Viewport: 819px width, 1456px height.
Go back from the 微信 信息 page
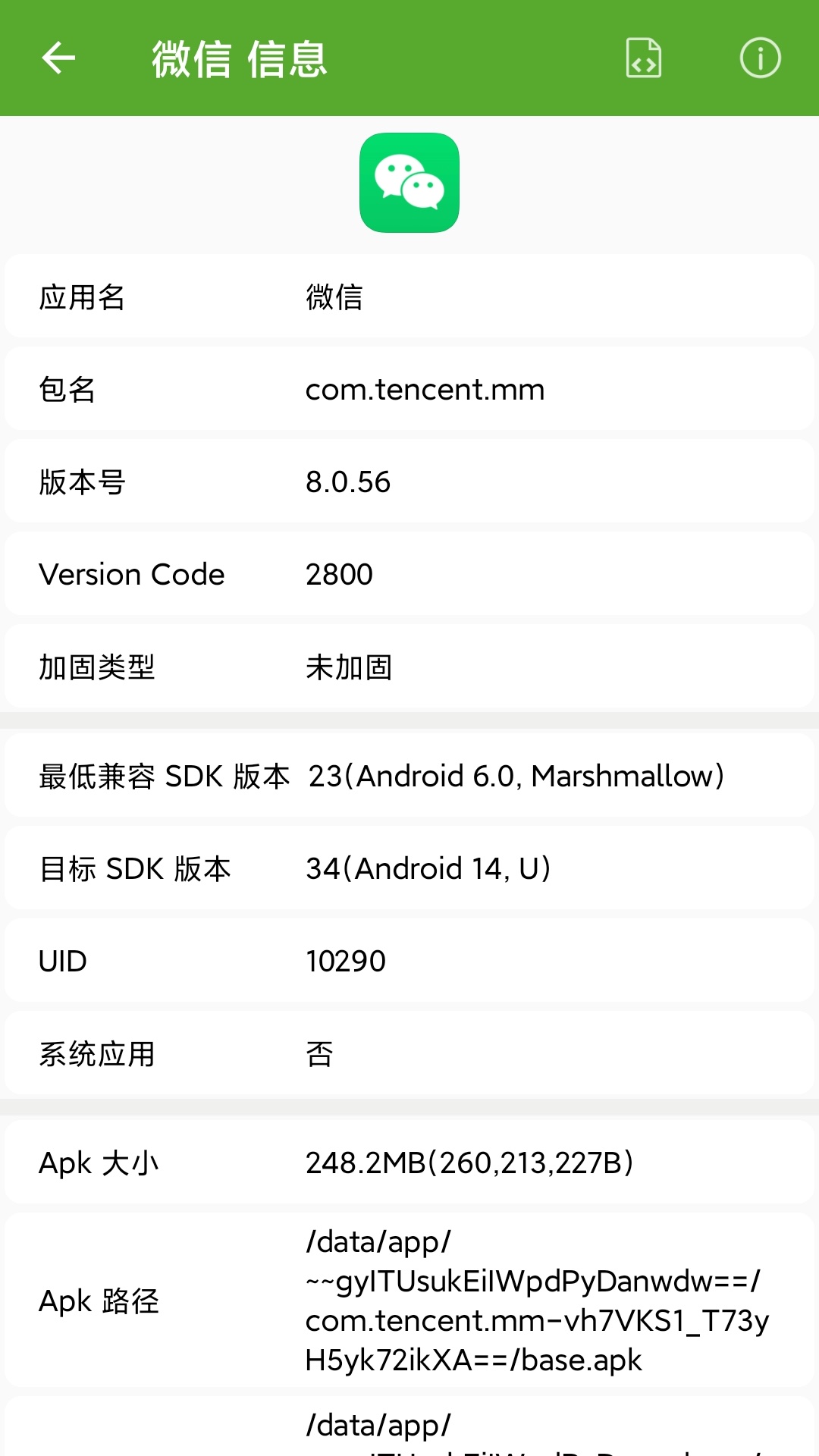(58, 58)
